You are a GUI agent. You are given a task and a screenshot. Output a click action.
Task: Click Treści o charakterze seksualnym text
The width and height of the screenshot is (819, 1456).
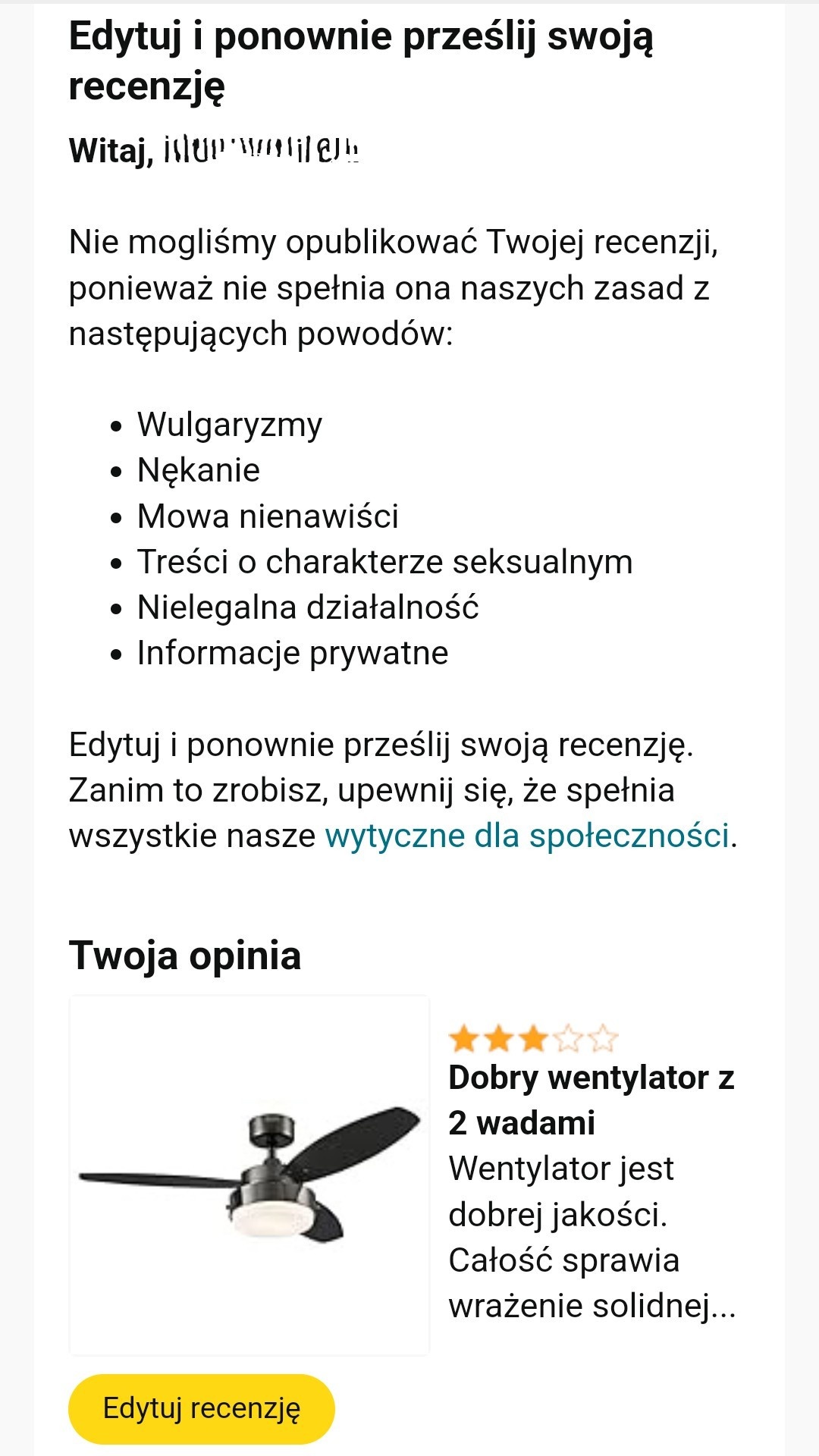385,563
